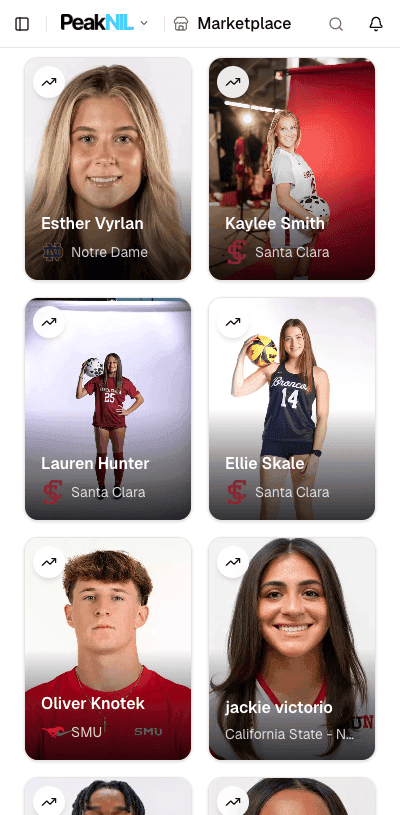Tap trending icon on Kaylee Smith's card
400x815 pixels.
tap(233, 82)
